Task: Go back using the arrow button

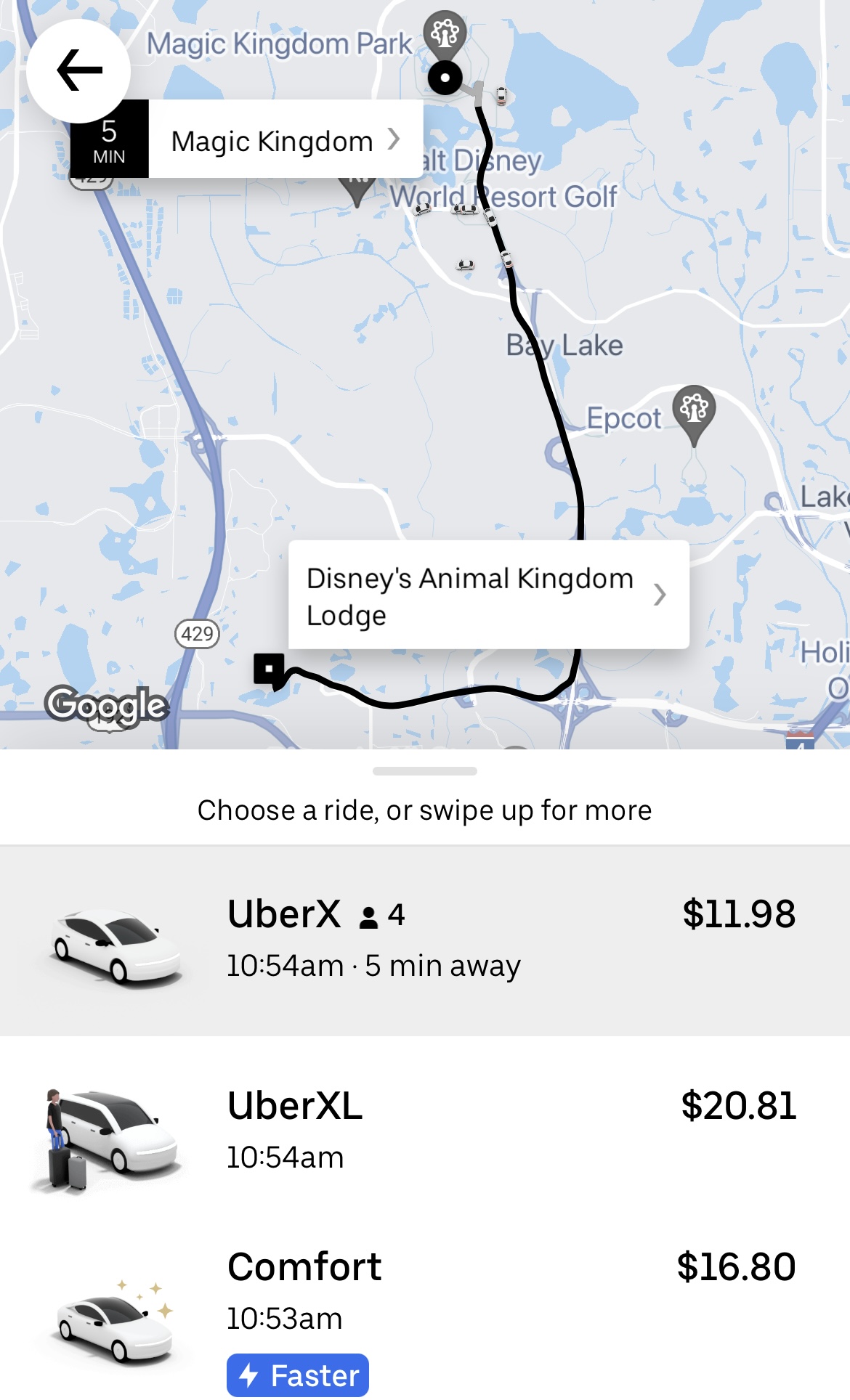Action: pyautogui.click(x=78, y=70)
